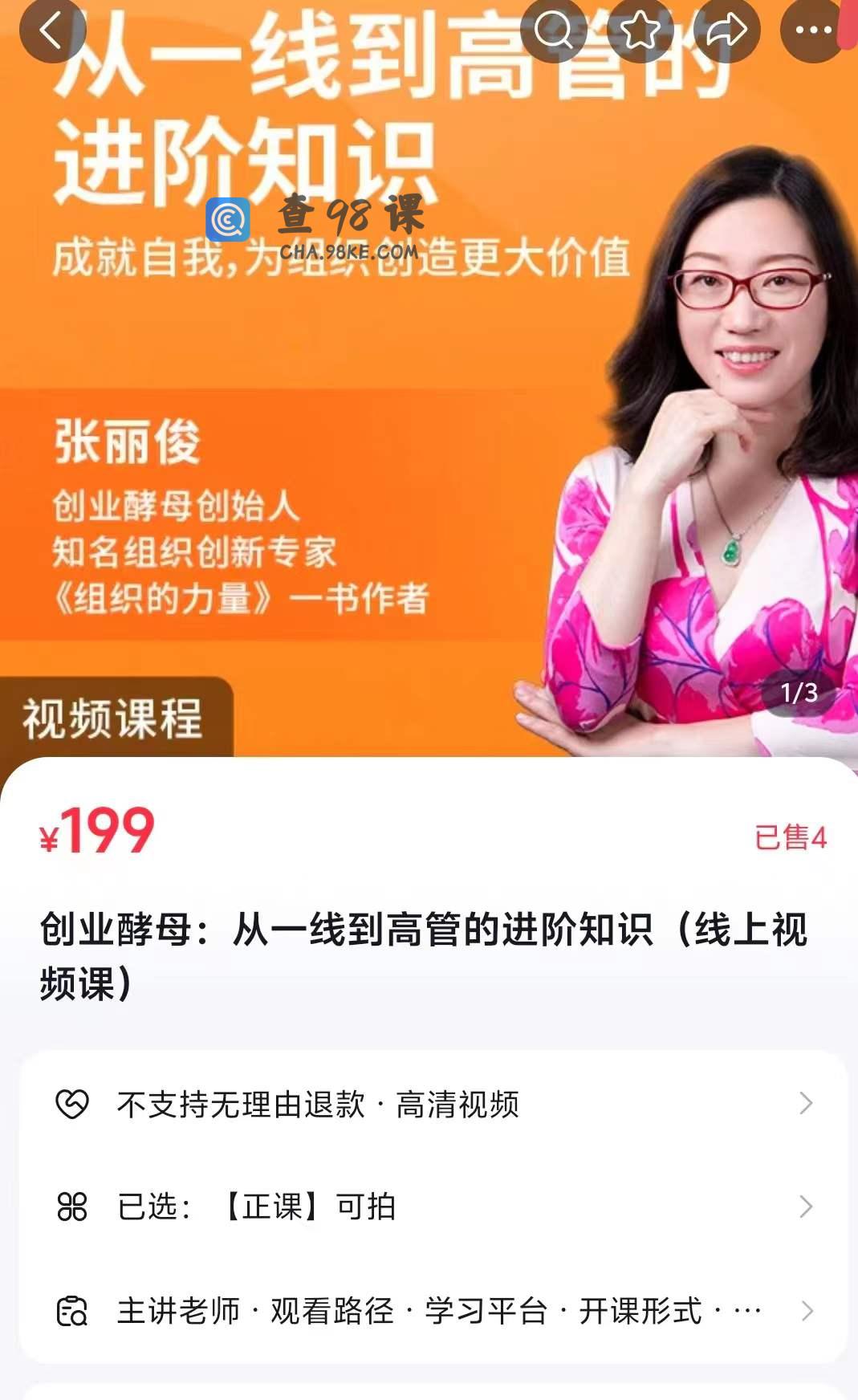
Task: Share this course
Action: coord(727,31)
